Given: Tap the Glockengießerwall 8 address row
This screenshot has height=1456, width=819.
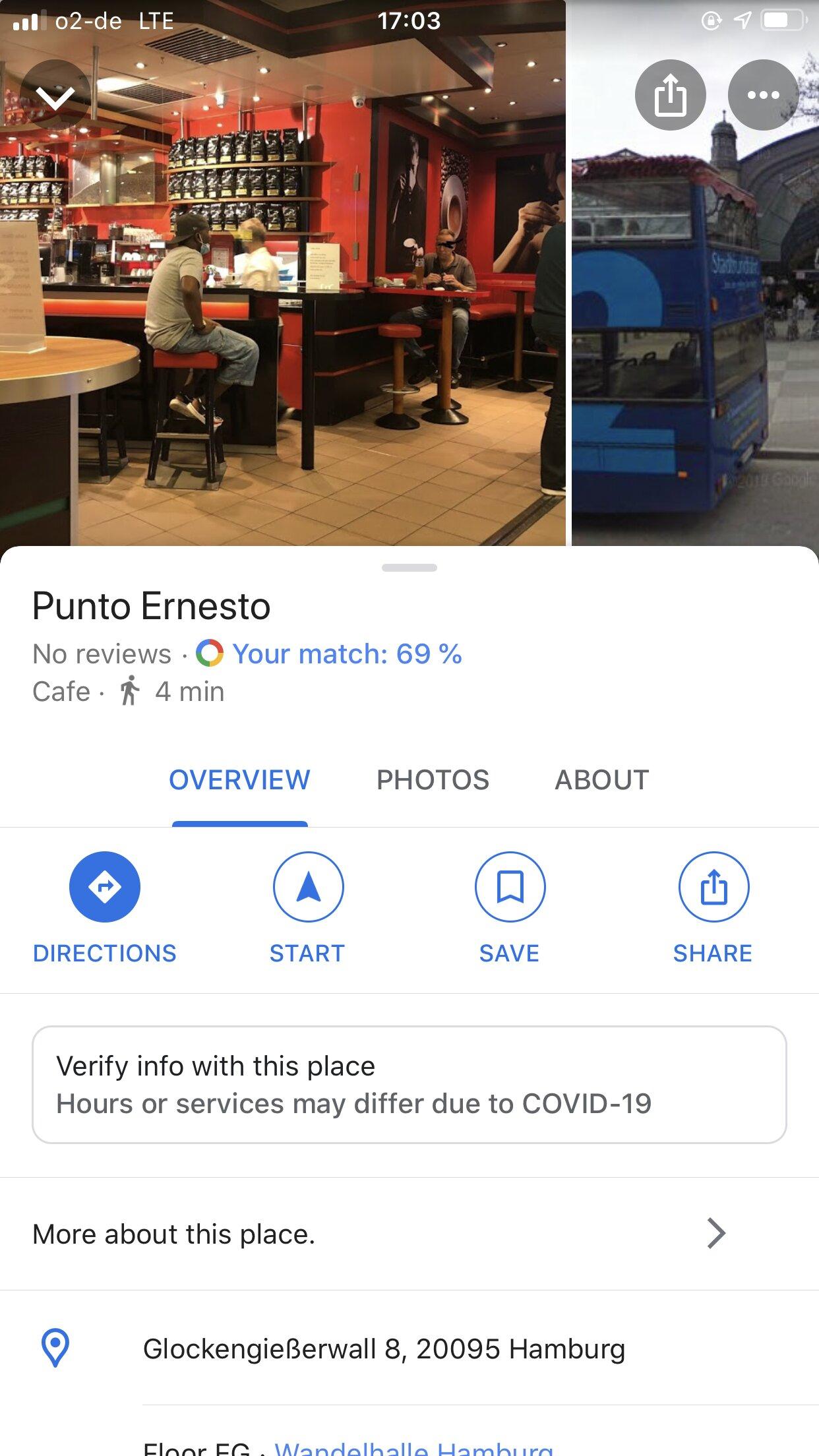Looking at the screenshot, I should tap(384, 1349).
